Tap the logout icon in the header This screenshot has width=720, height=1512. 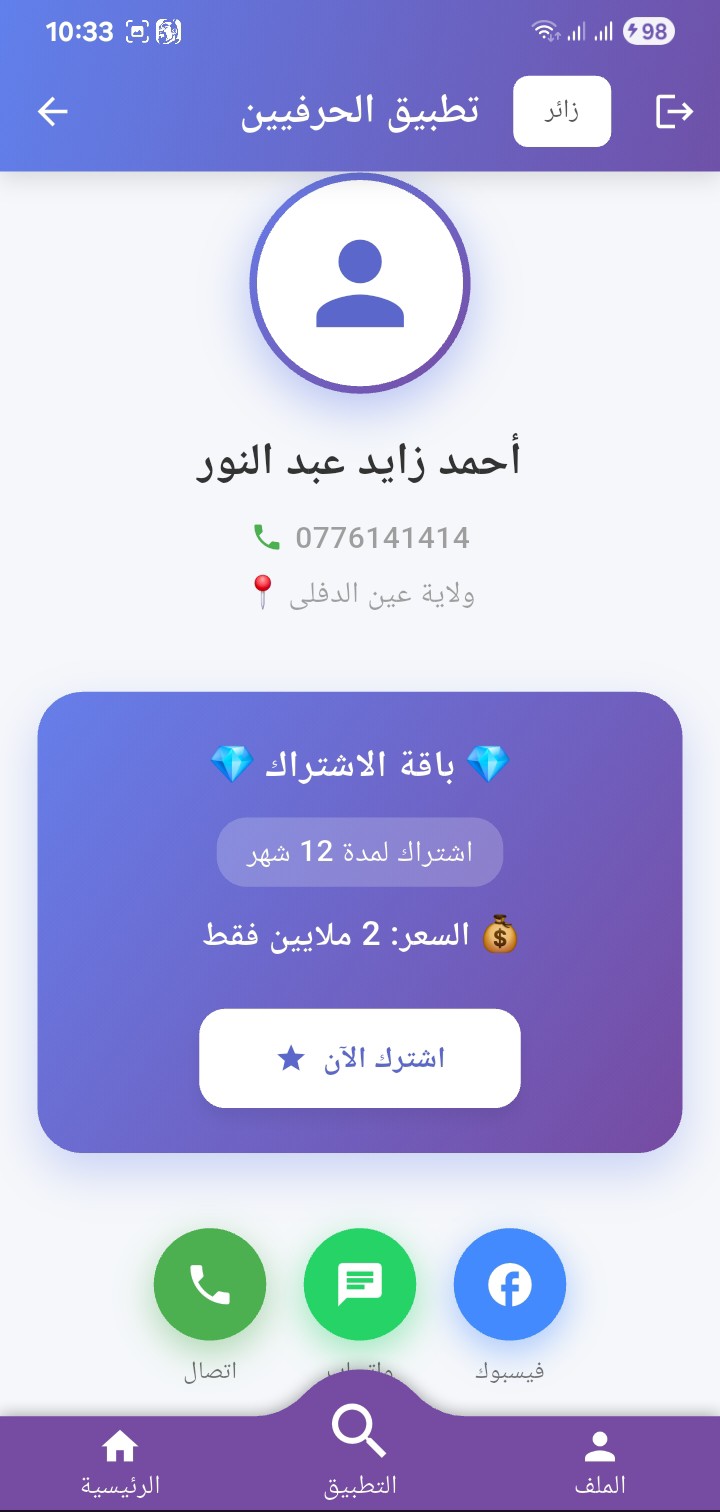[674, 111]
